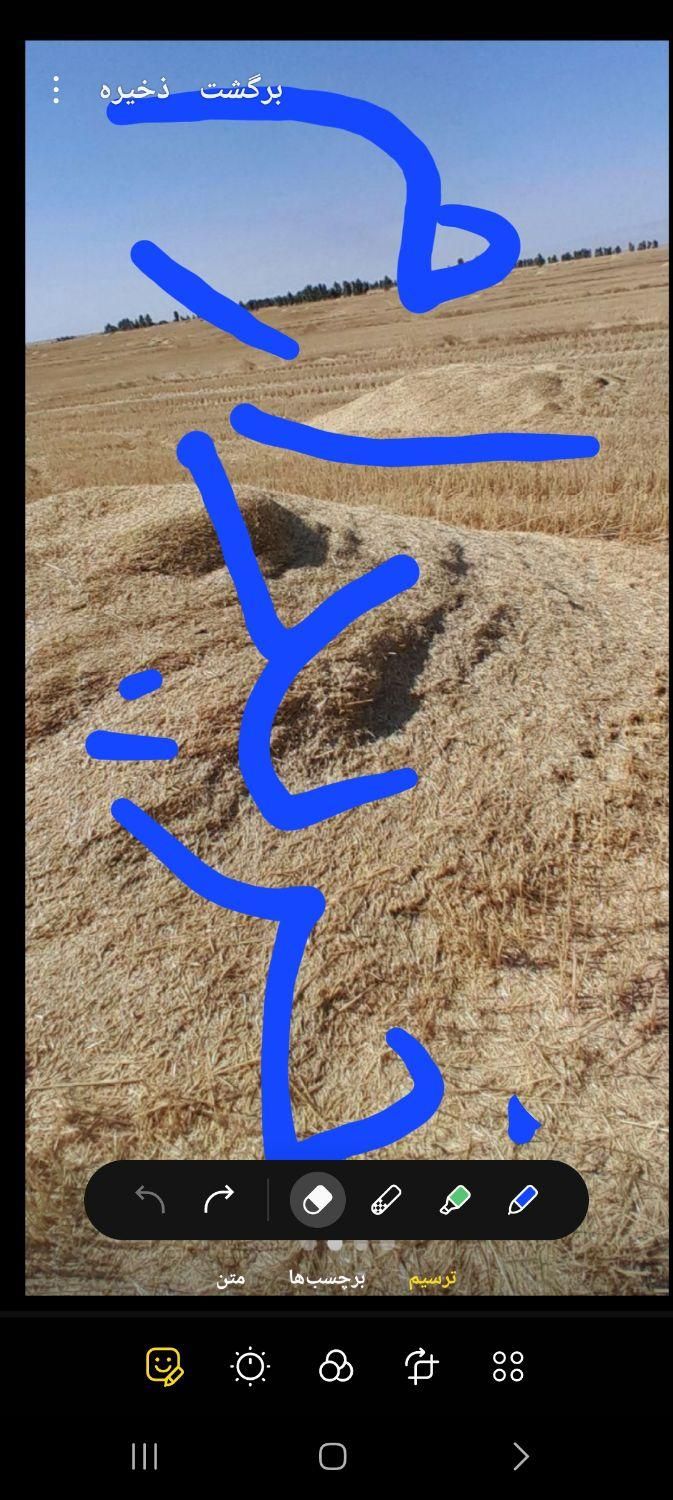Pick the green highlighter tool

[454, 1199]
